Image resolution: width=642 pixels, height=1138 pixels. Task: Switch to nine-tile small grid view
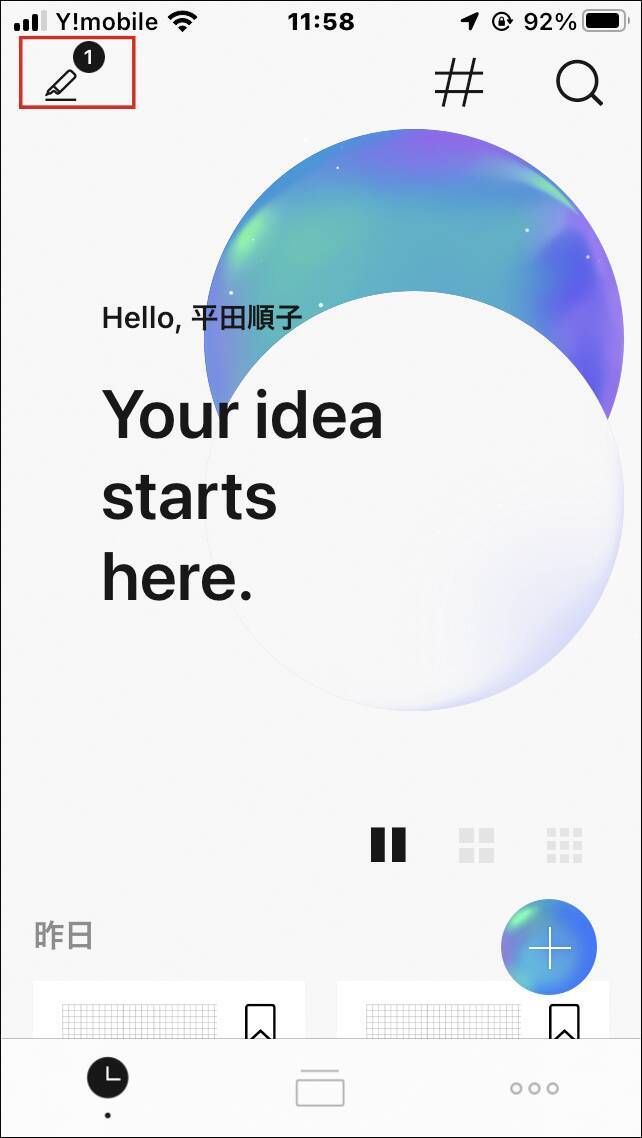[x=564, y=845]
